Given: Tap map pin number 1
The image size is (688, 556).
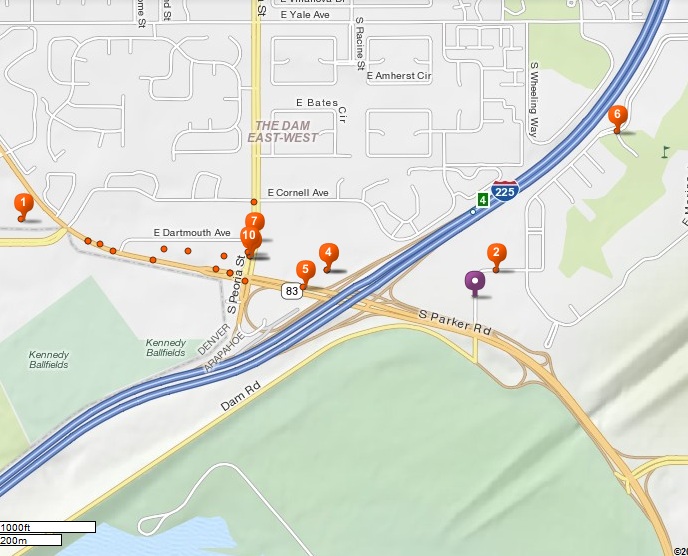Looking at the screenshot, I should [22, 204].
